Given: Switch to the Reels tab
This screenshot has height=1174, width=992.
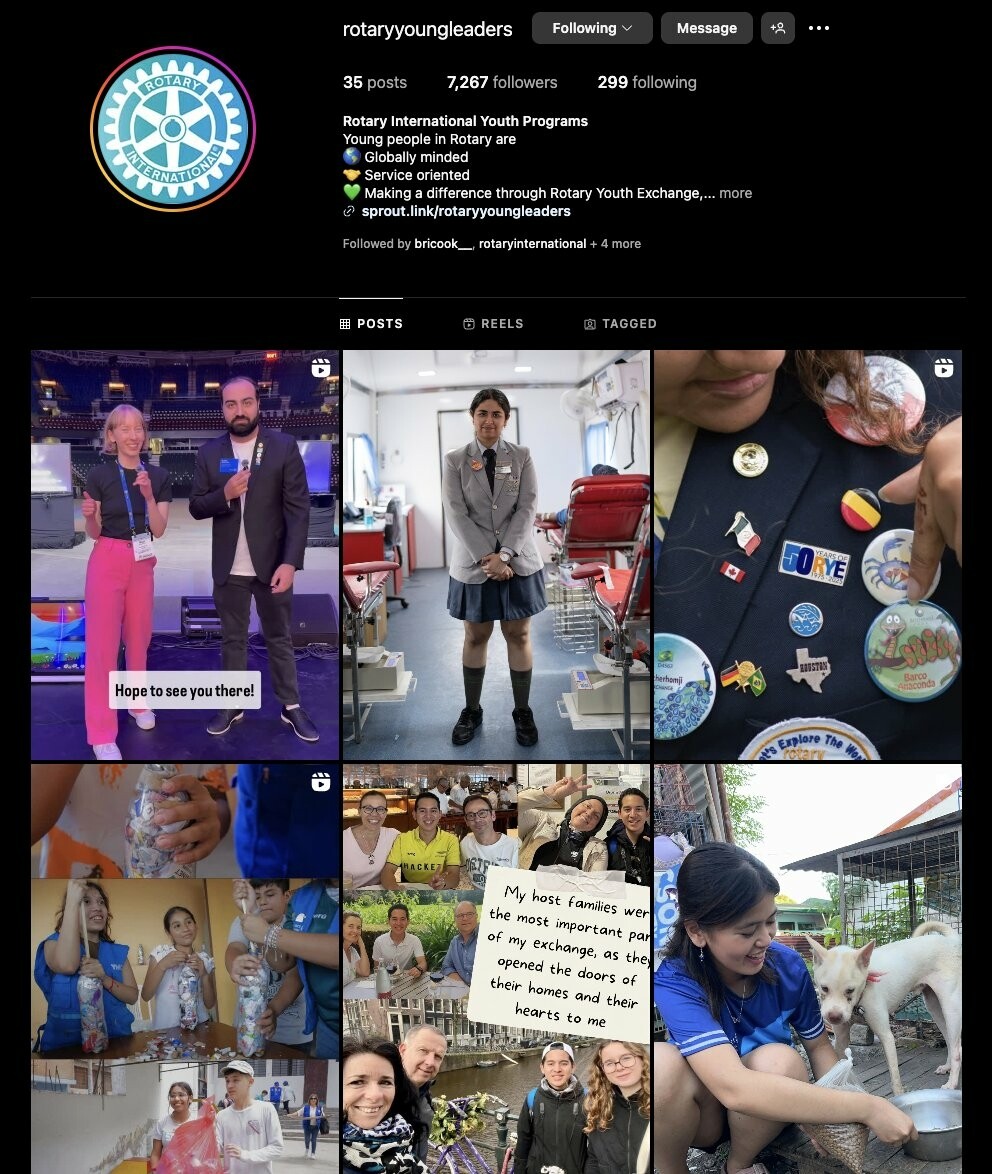Looking at the screenshot, I should (x=493, y=324).
